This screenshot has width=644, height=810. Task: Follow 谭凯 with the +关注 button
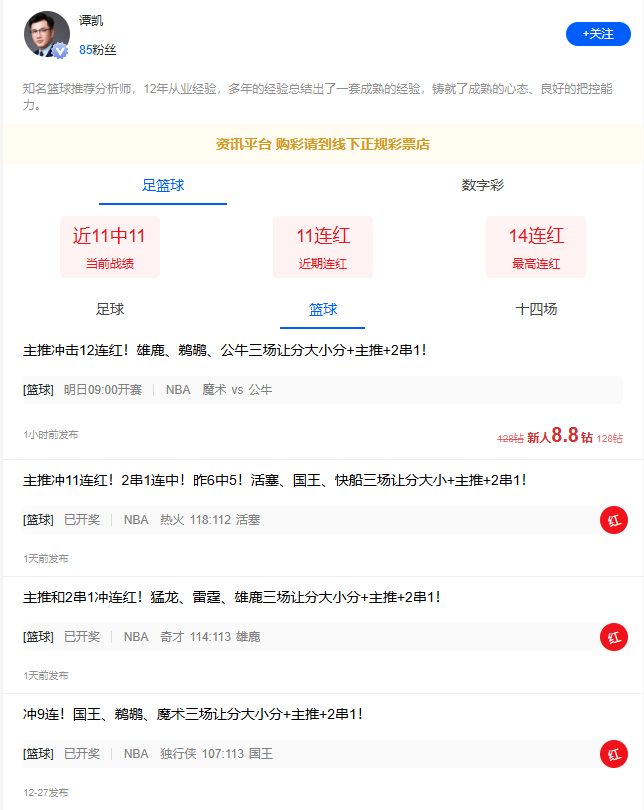coord(598,34)
